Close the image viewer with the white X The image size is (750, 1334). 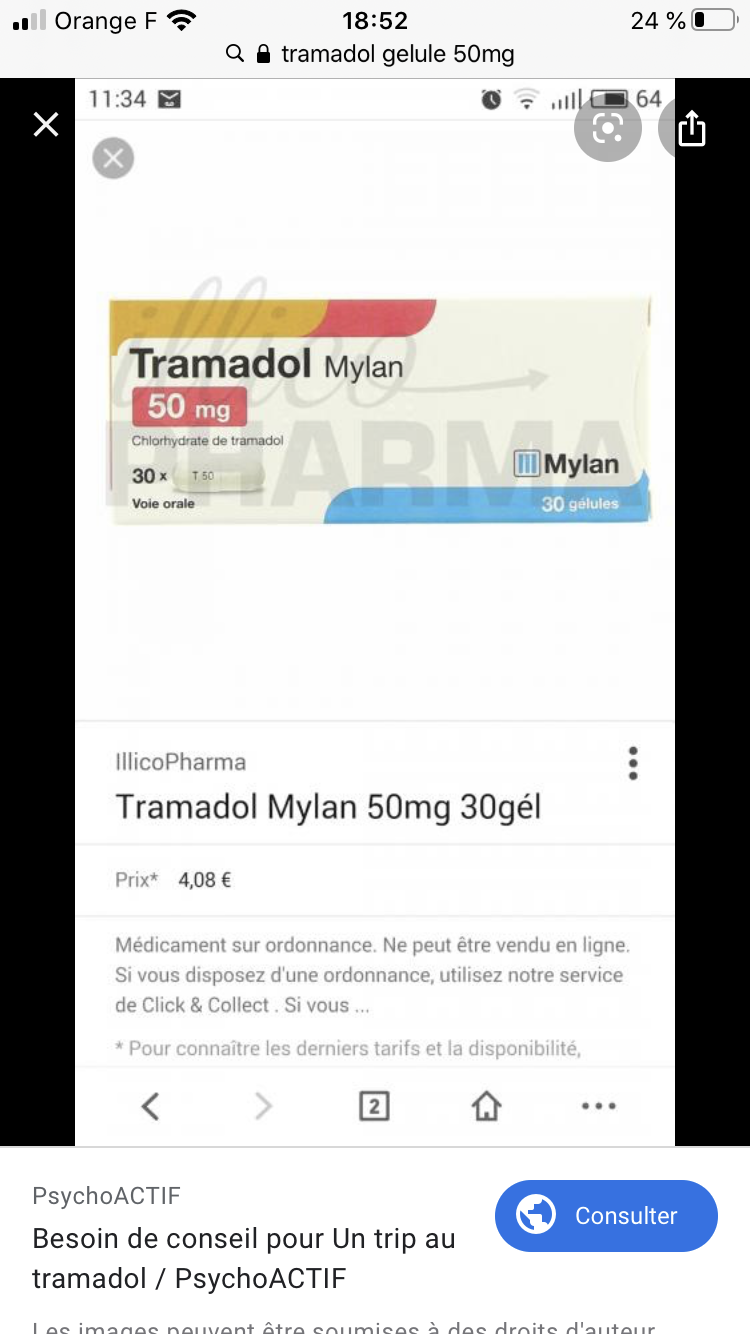(46, 125)
